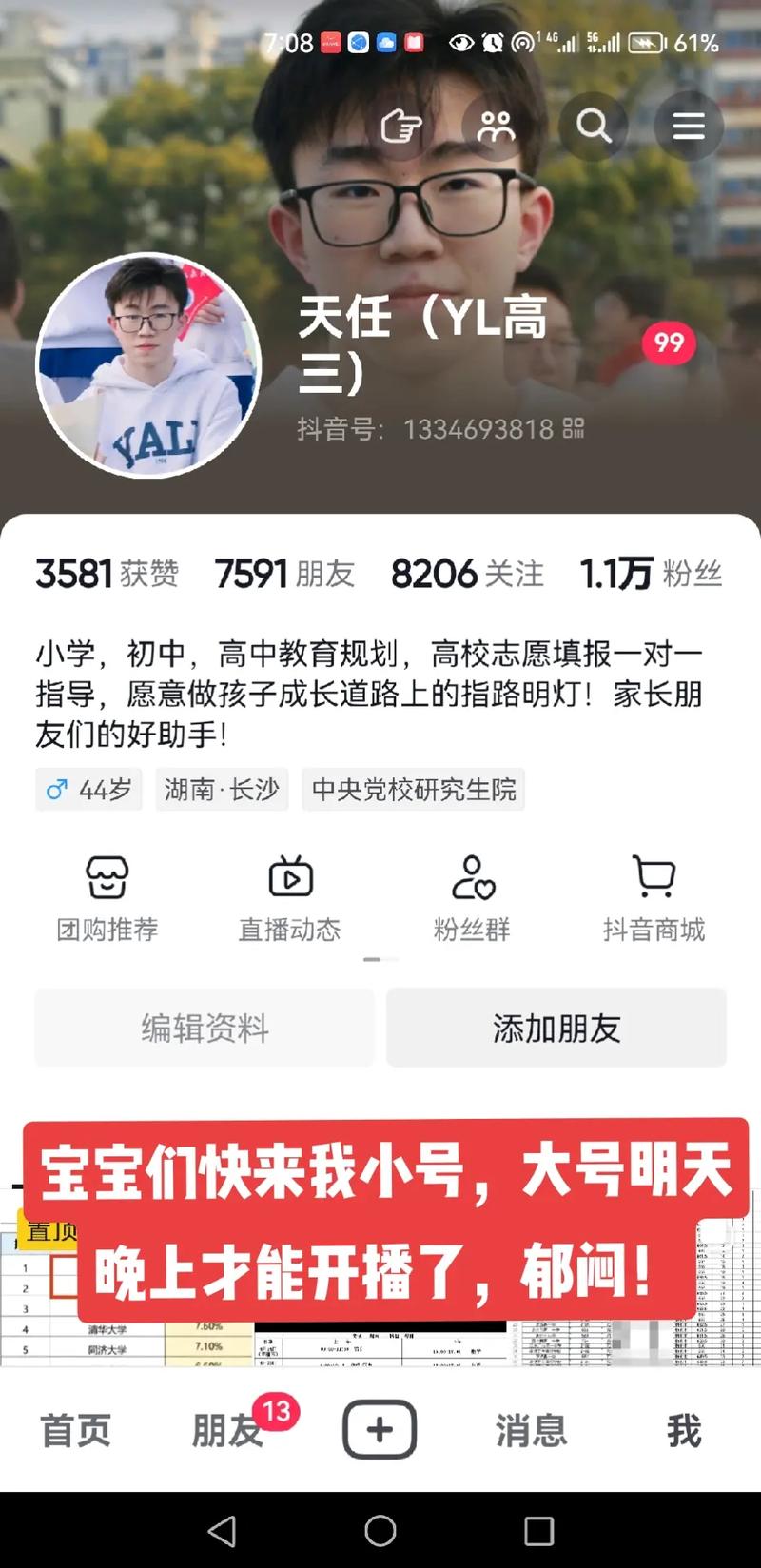Open the hamburger menu
761x1568 pixels.
[689, 126]
